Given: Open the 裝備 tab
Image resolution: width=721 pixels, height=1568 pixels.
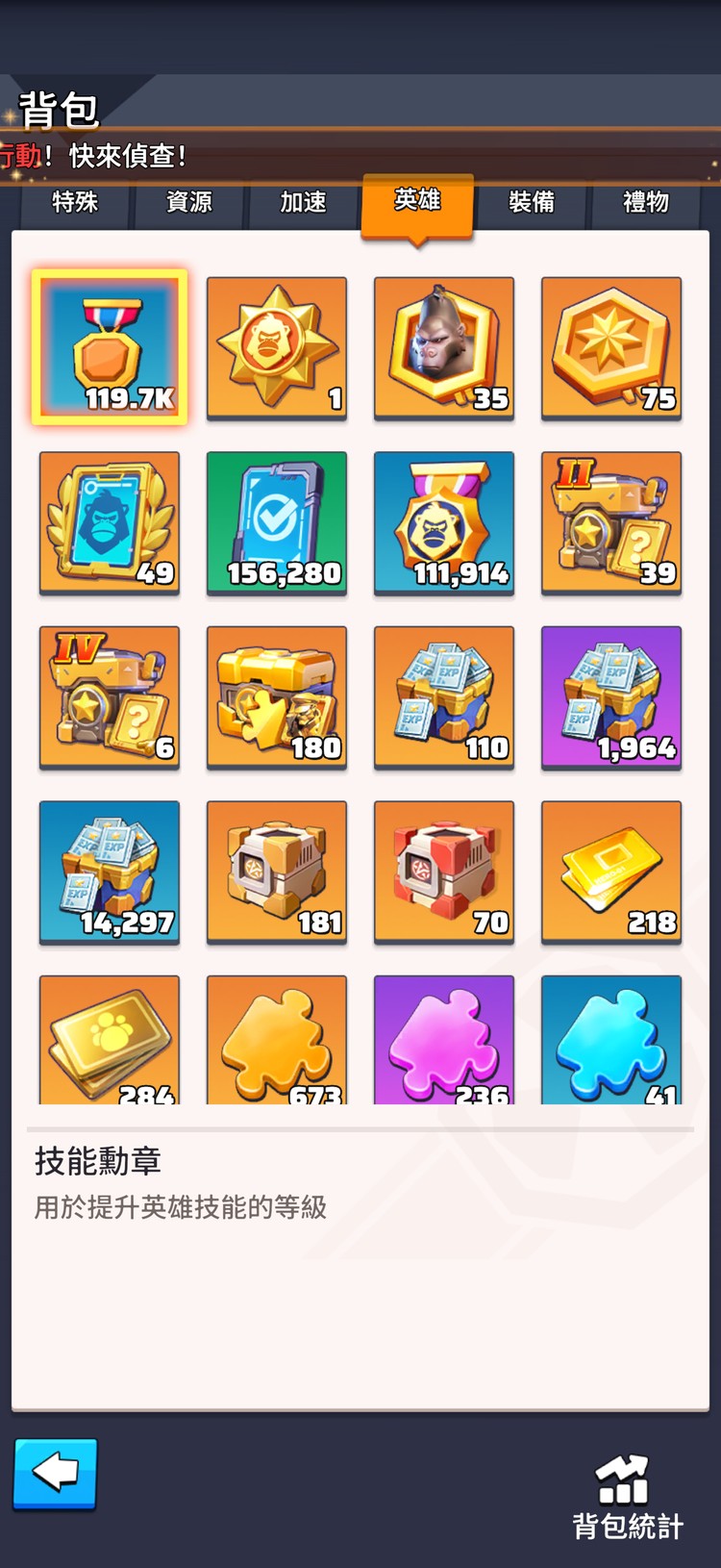Looking at the screenshot, I should (x=532, y=202).
